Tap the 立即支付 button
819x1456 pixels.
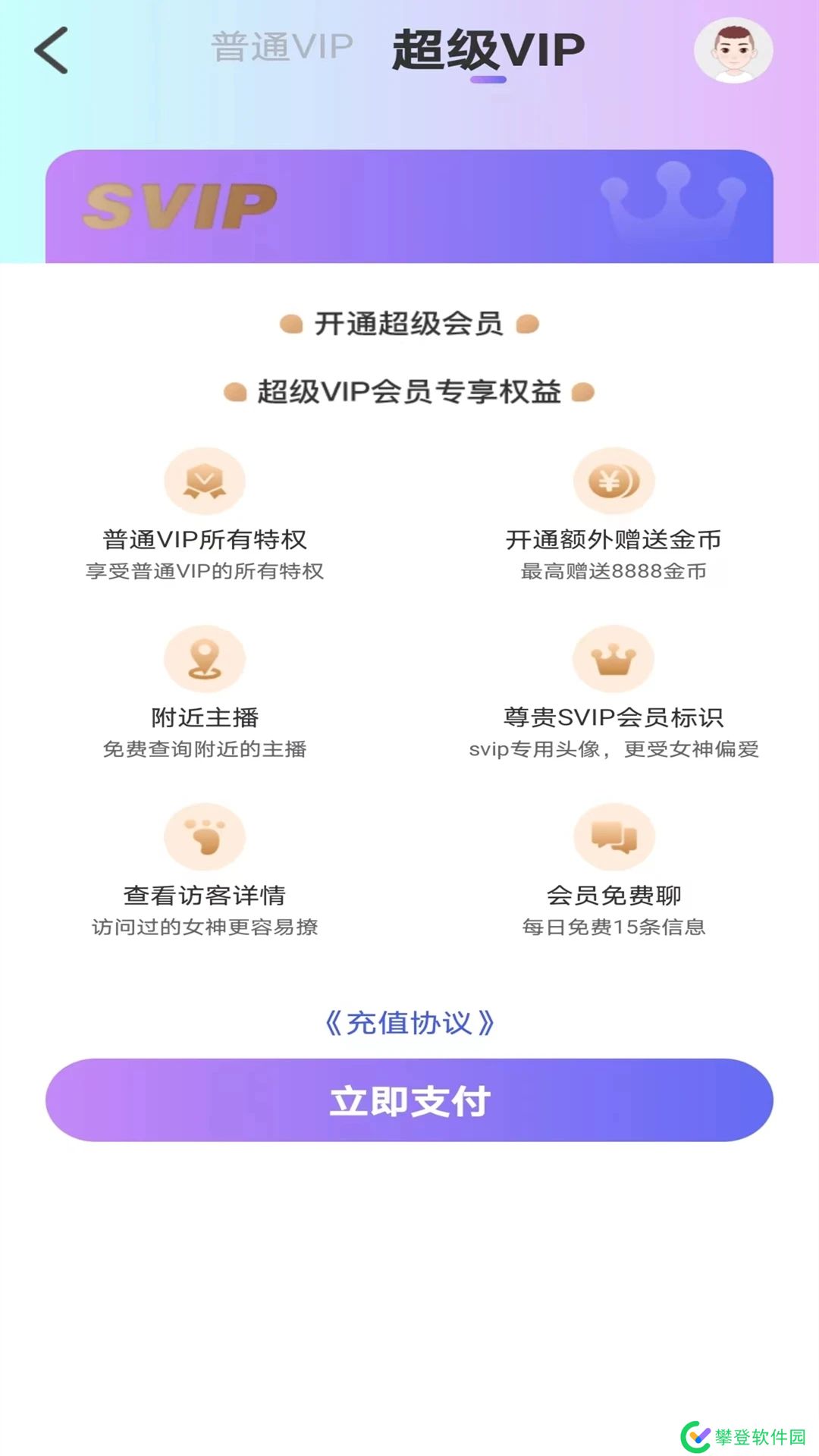(409, 1100)
